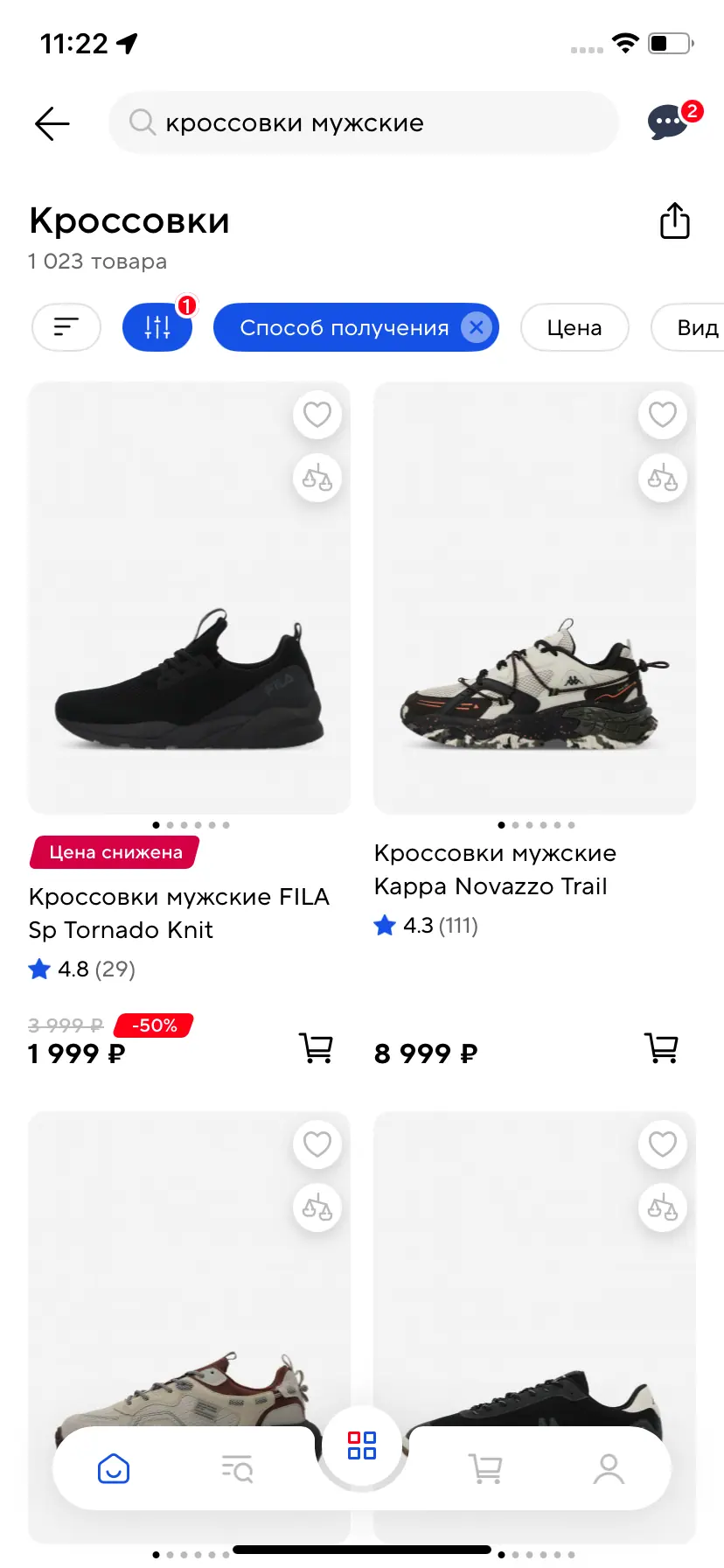Viewport: 724px width, 1568px height.
Task: Open the cart tab in bottom bar
Action: (x=486, y=1468)
